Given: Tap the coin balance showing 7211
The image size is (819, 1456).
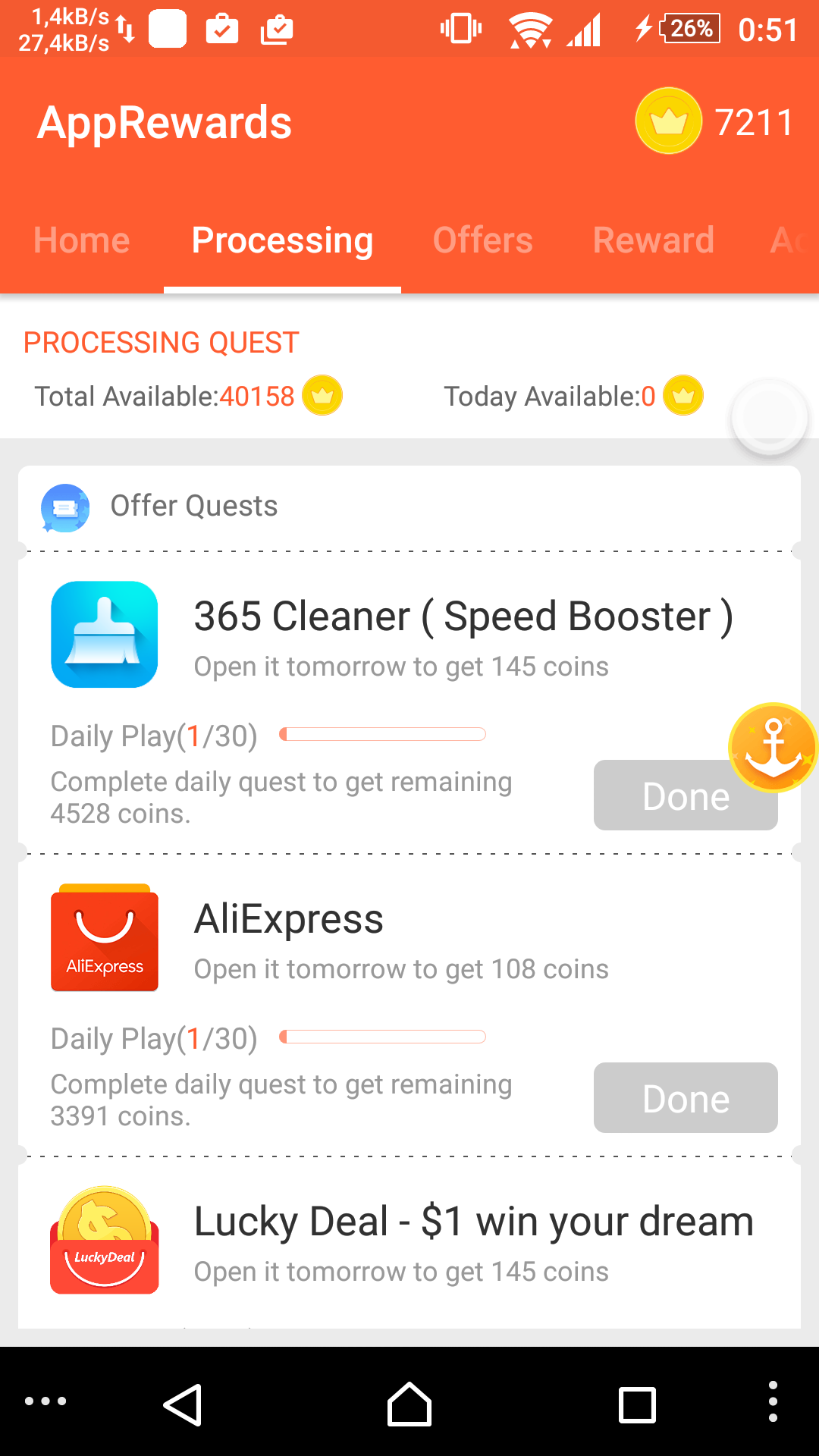Looking at the screenshot, I should pyautogui.click(x=715, y=121).
